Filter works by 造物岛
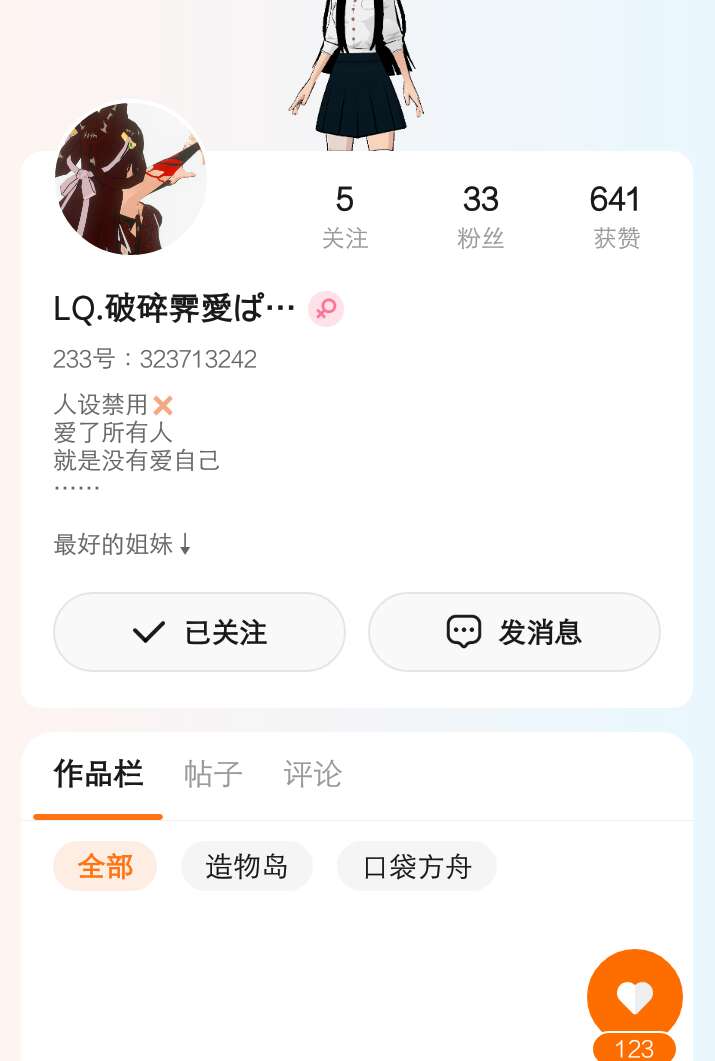 click(x=247, y=866)
